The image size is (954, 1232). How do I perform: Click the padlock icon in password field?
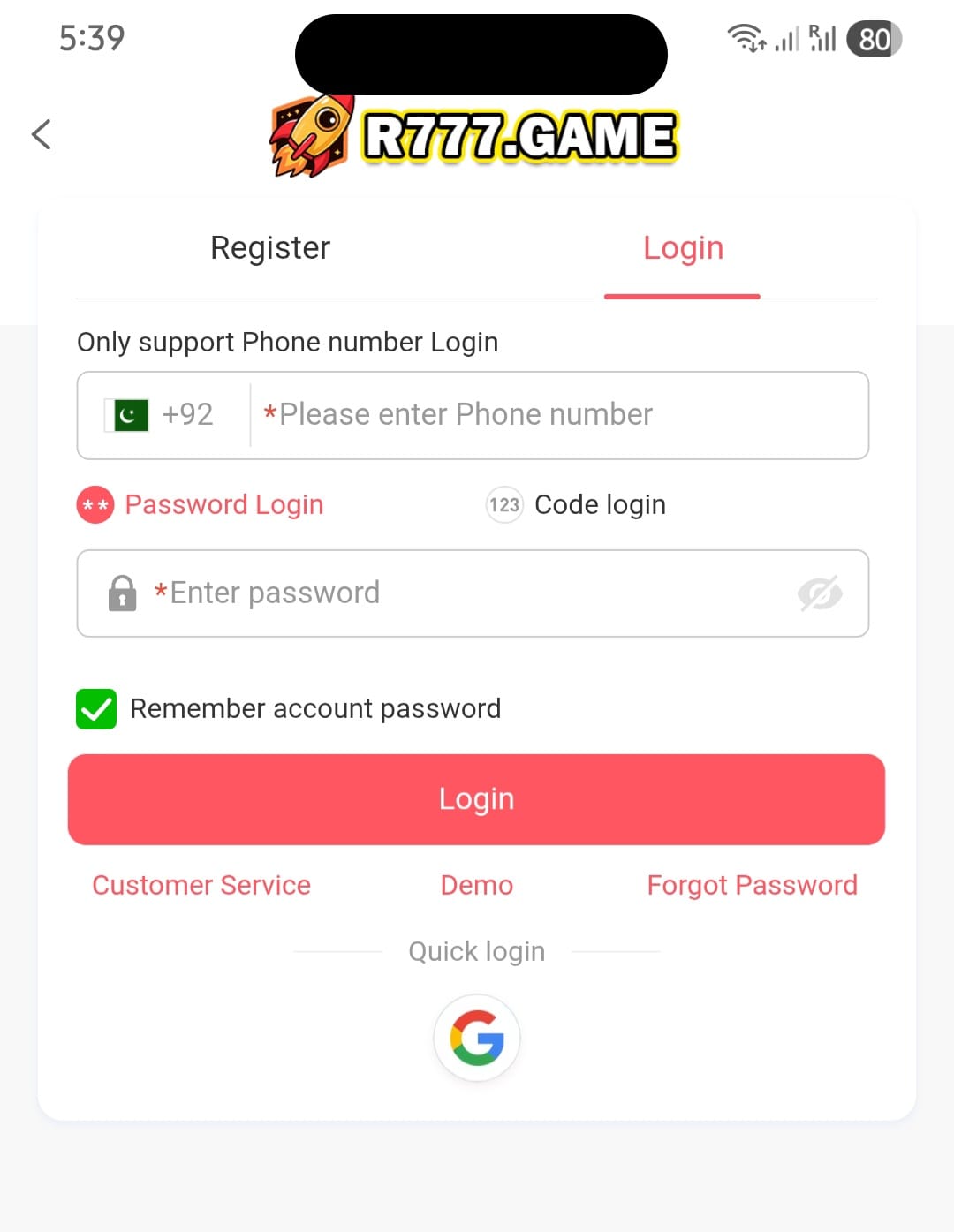123,593
